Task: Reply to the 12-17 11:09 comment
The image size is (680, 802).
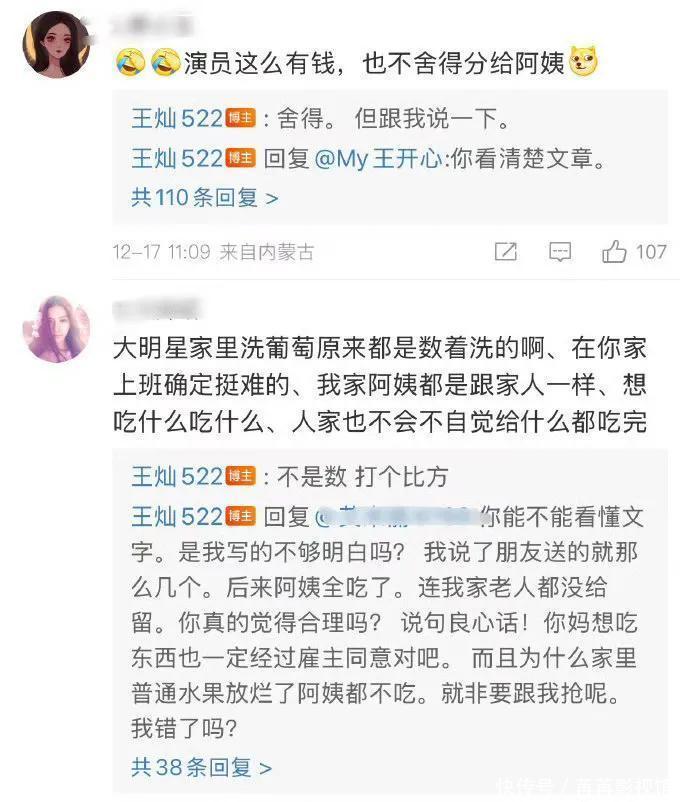Action: click(562, 252)
